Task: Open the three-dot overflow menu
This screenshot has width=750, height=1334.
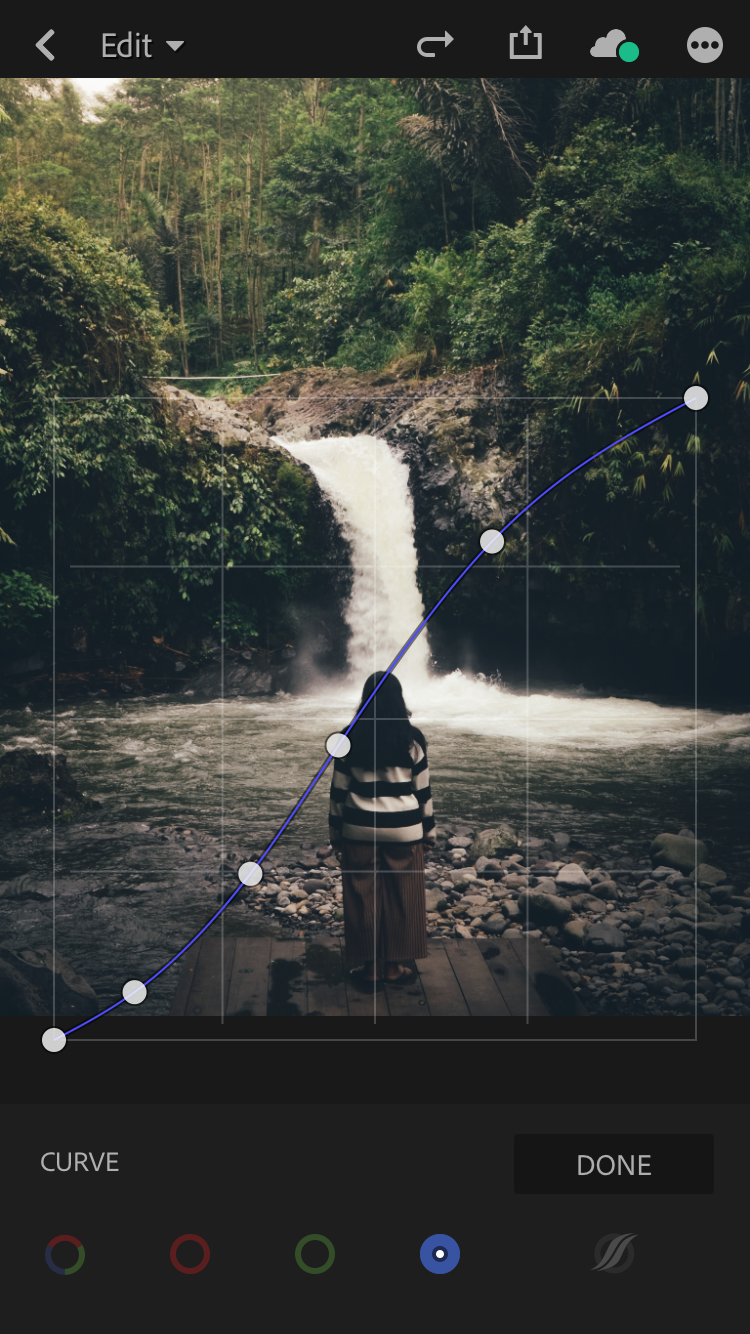Action: click(705, 45)
